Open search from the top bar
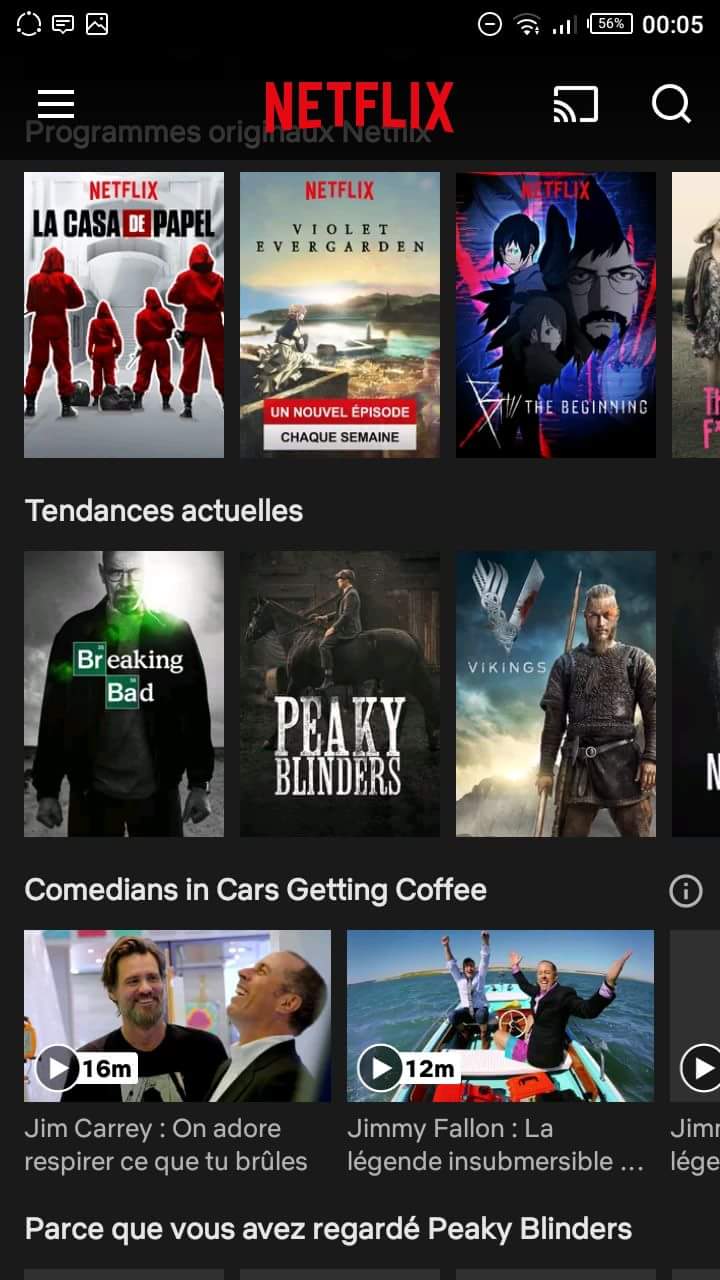This screenshot has width=720, height=1280. pos(670,104)
